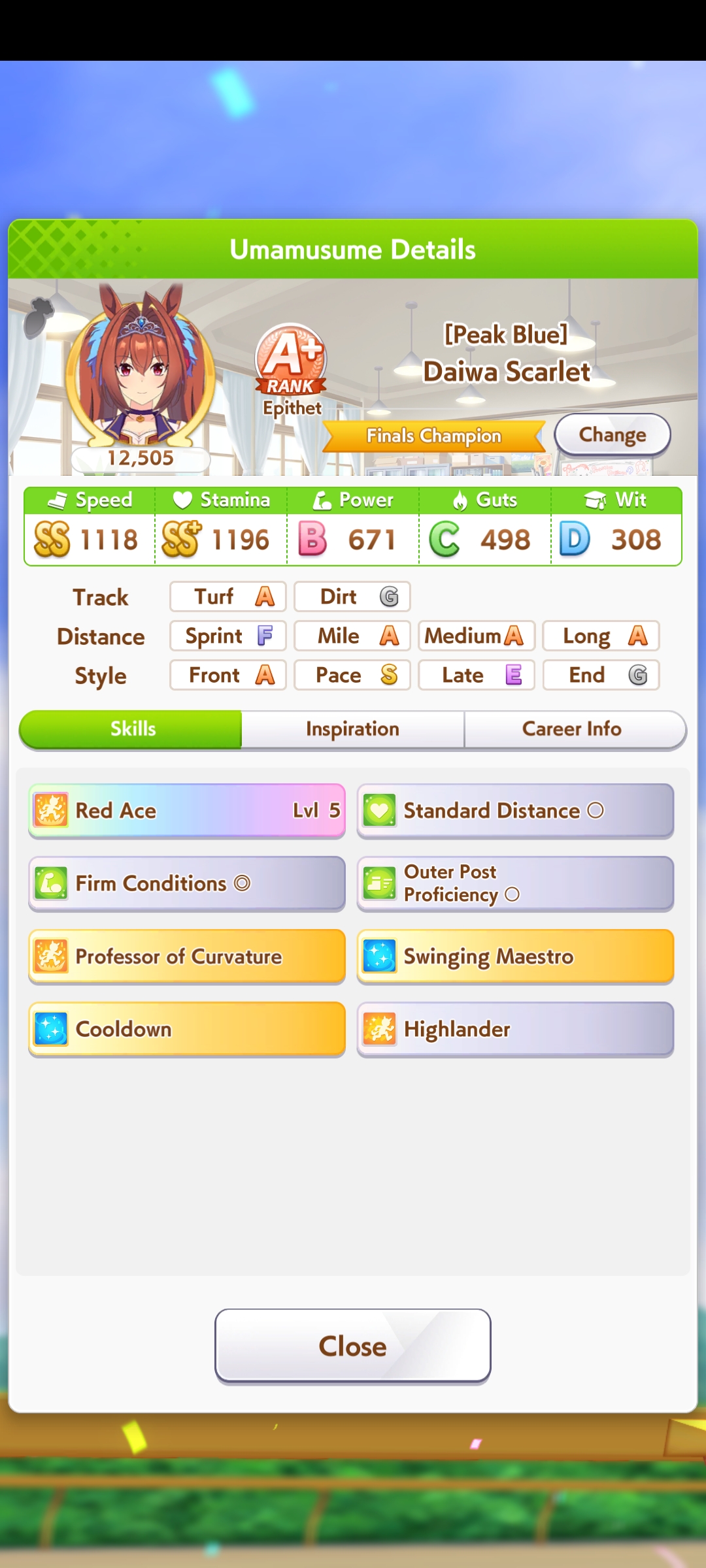Switch to the Inspiration tab
Screen dimensions: 706x1568
click(x=352, y=729)
